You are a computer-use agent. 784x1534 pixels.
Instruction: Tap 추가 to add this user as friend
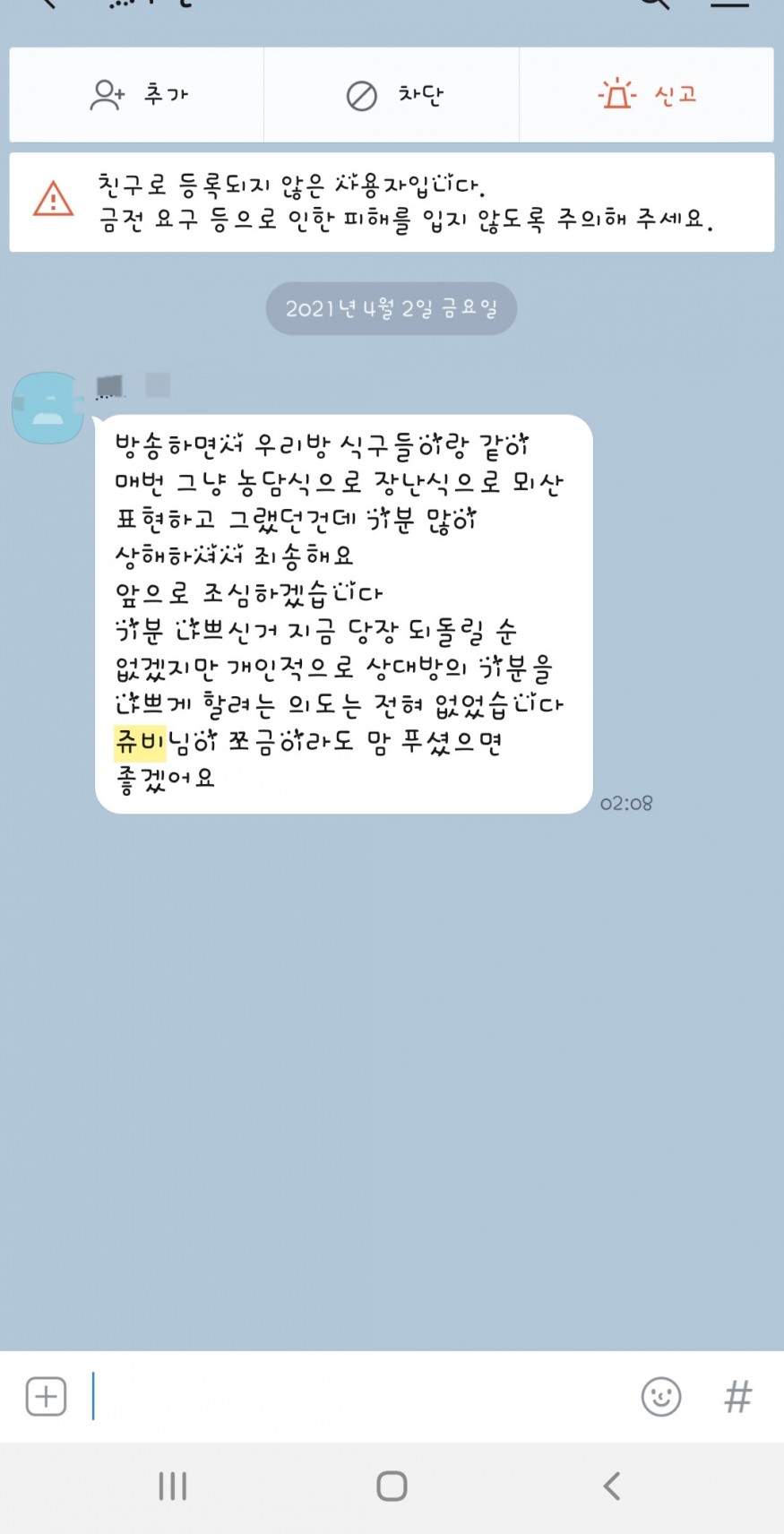coord(137,95)
